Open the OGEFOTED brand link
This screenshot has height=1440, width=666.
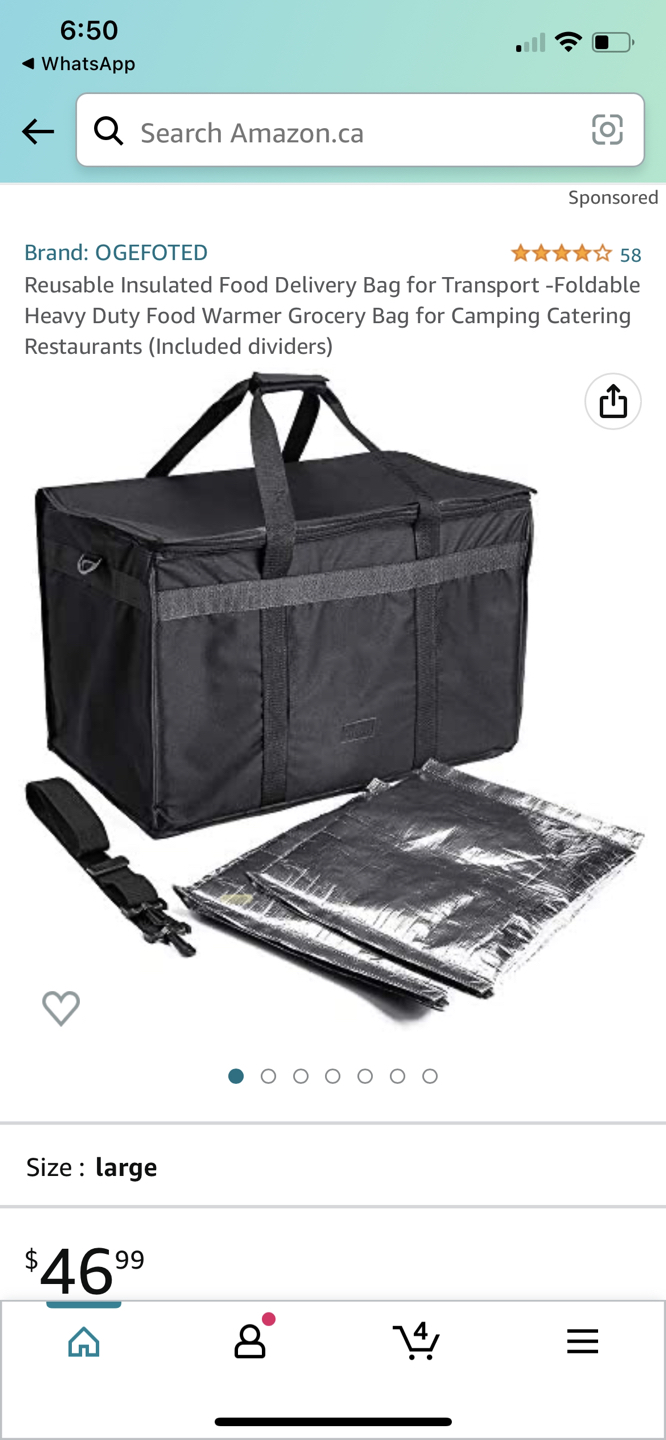coord(116,252)
